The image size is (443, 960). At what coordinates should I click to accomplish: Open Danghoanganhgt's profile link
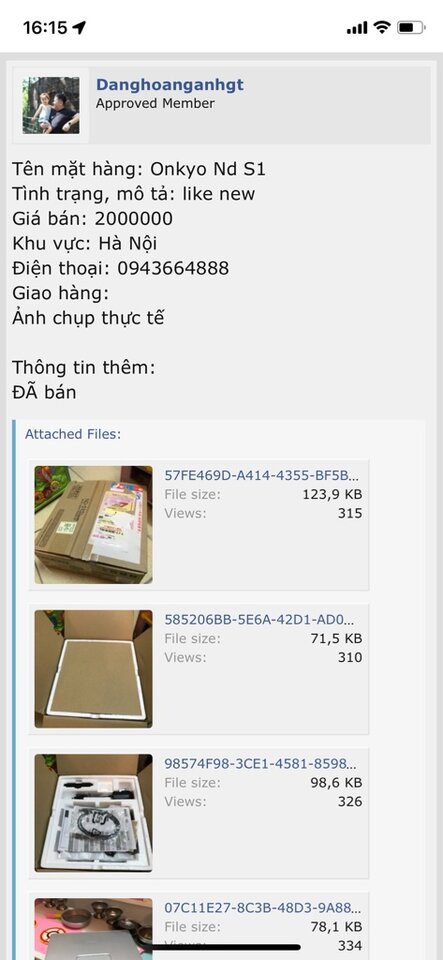coord(169,85)
